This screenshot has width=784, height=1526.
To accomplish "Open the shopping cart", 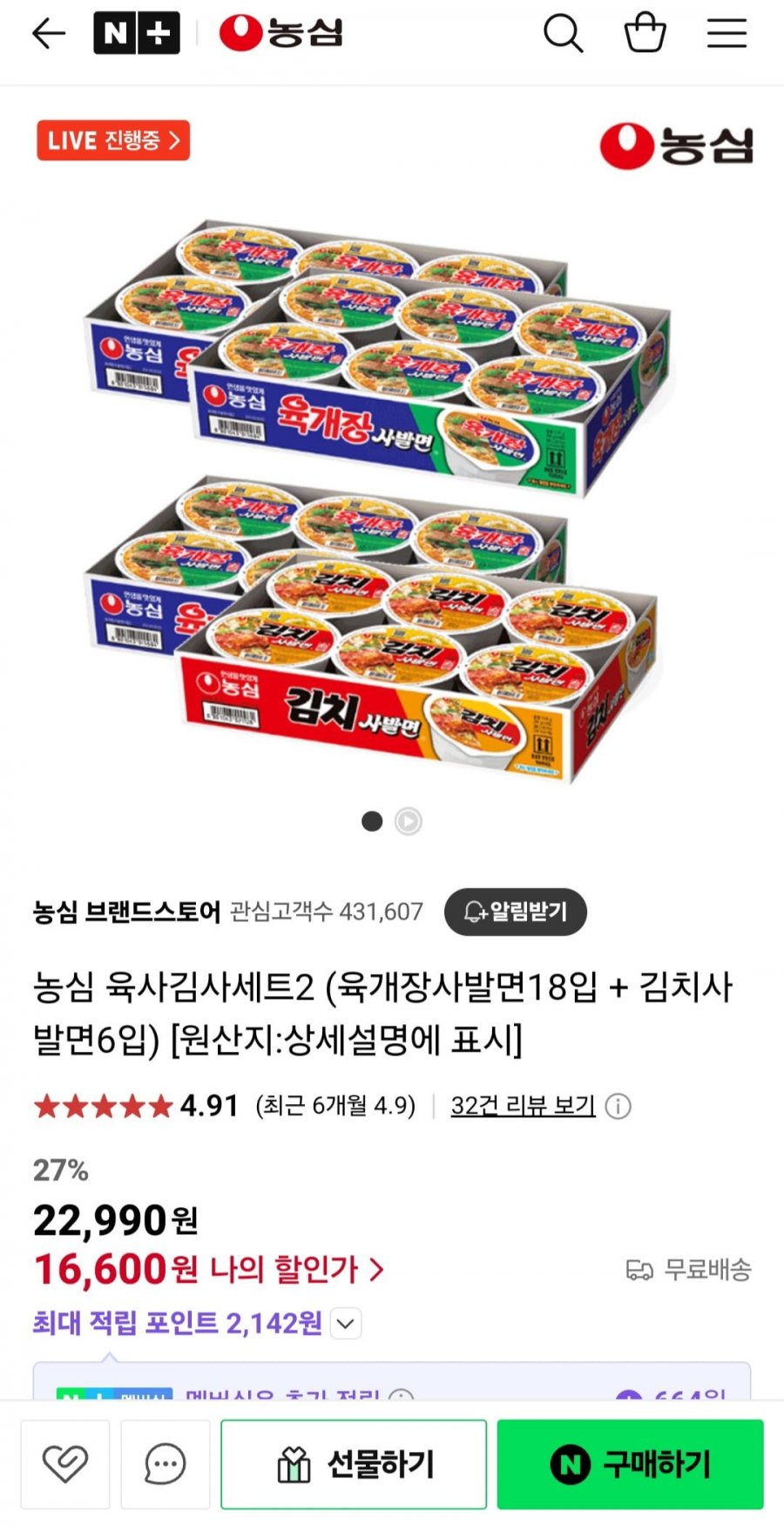I will (x=645, y=34).
